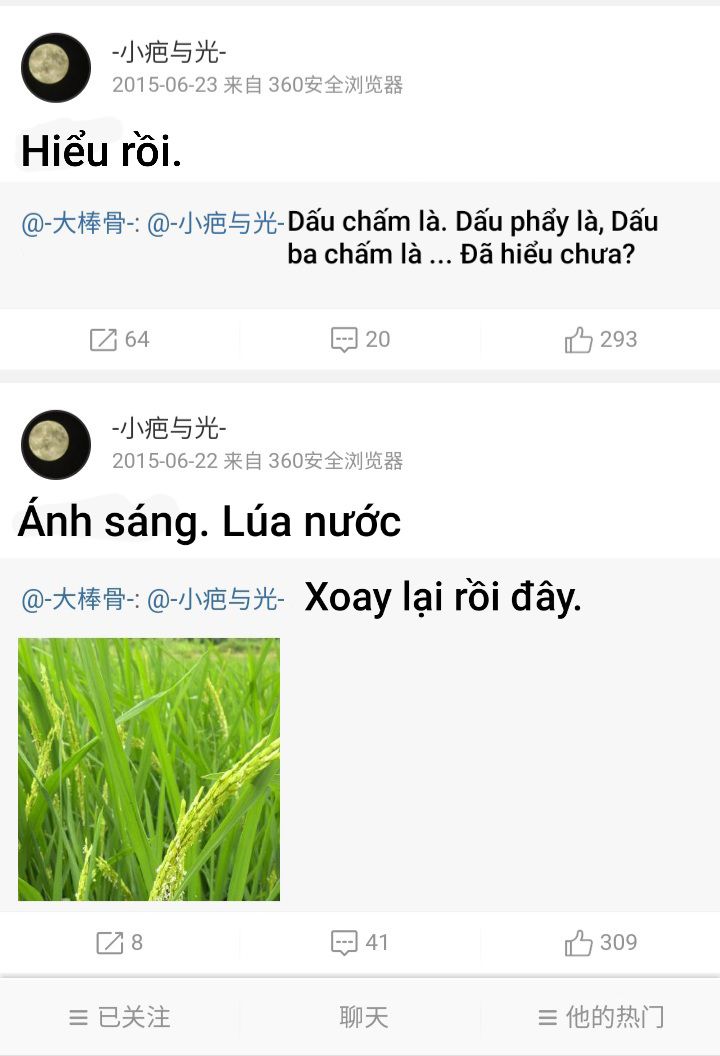Open the 他的热门 menu
Viewport: 720px width, 1056px height.
coord(600,1018)
